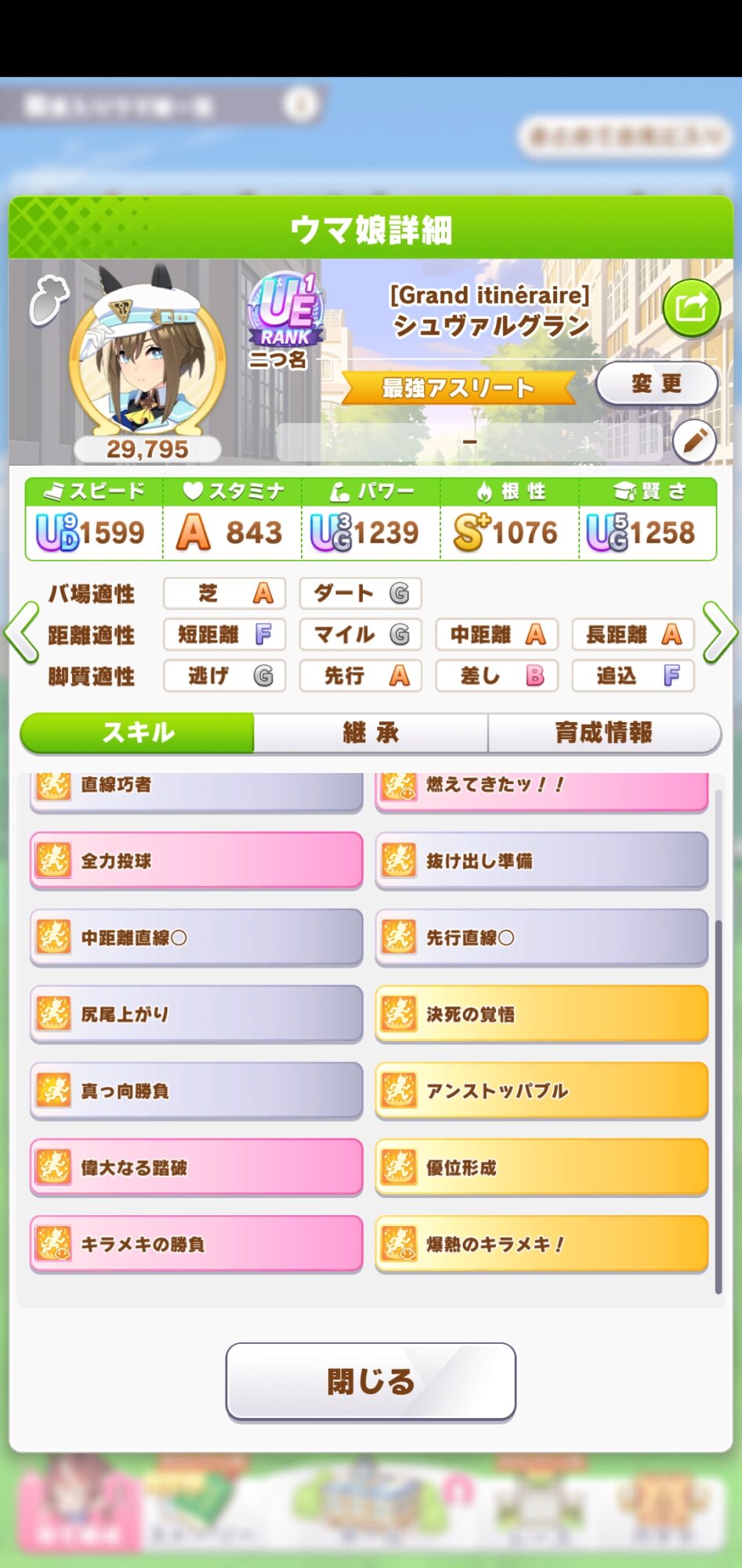Switch to the 継承 tab

371,733
